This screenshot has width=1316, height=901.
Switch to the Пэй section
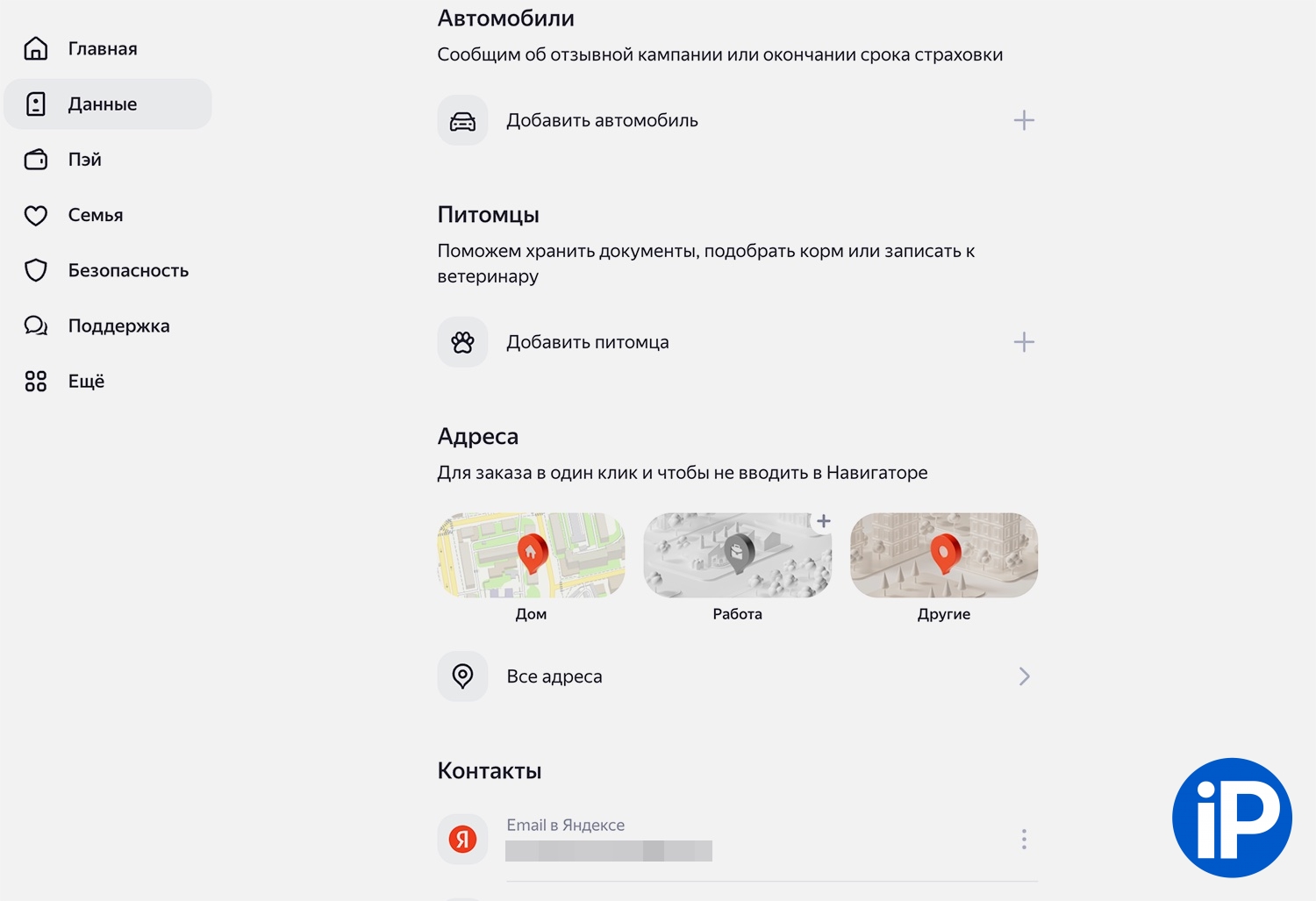click(85, 160)
